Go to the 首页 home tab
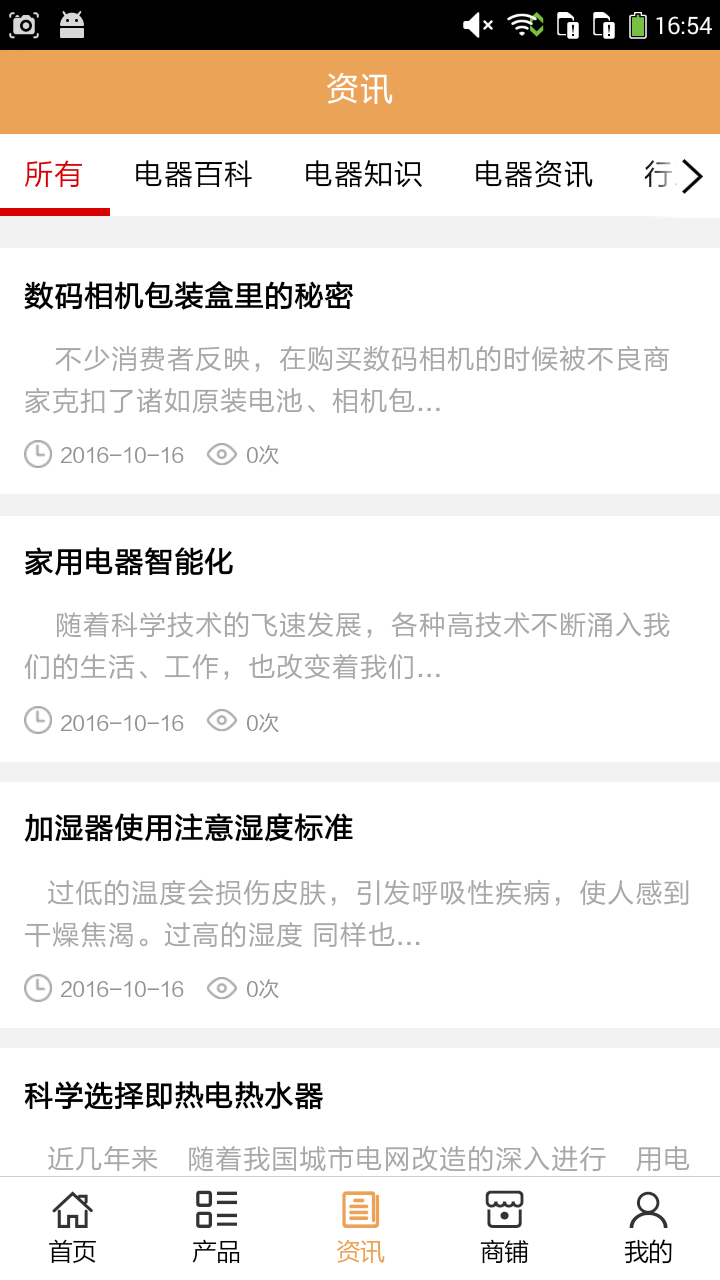 (72, 1228)
